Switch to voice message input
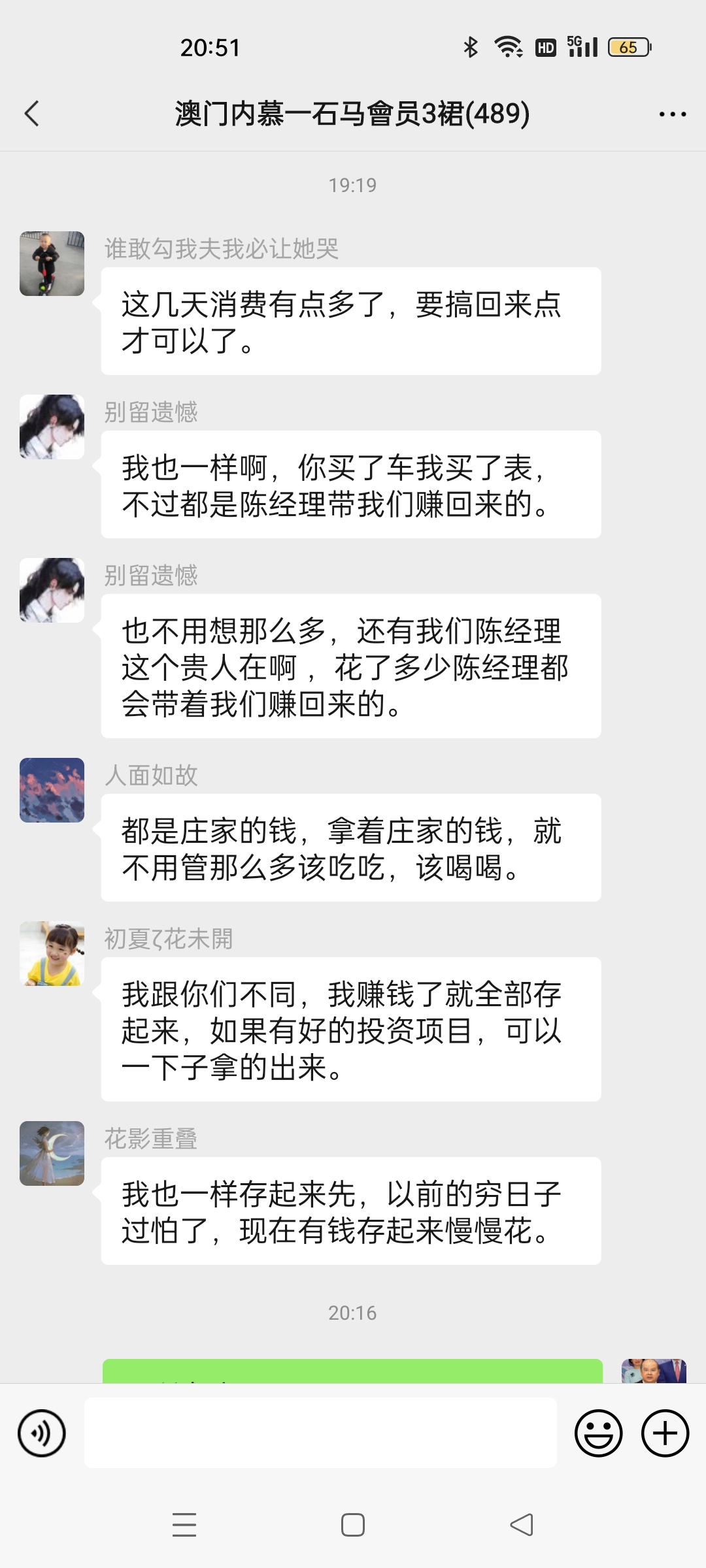 pos(42,1433)
